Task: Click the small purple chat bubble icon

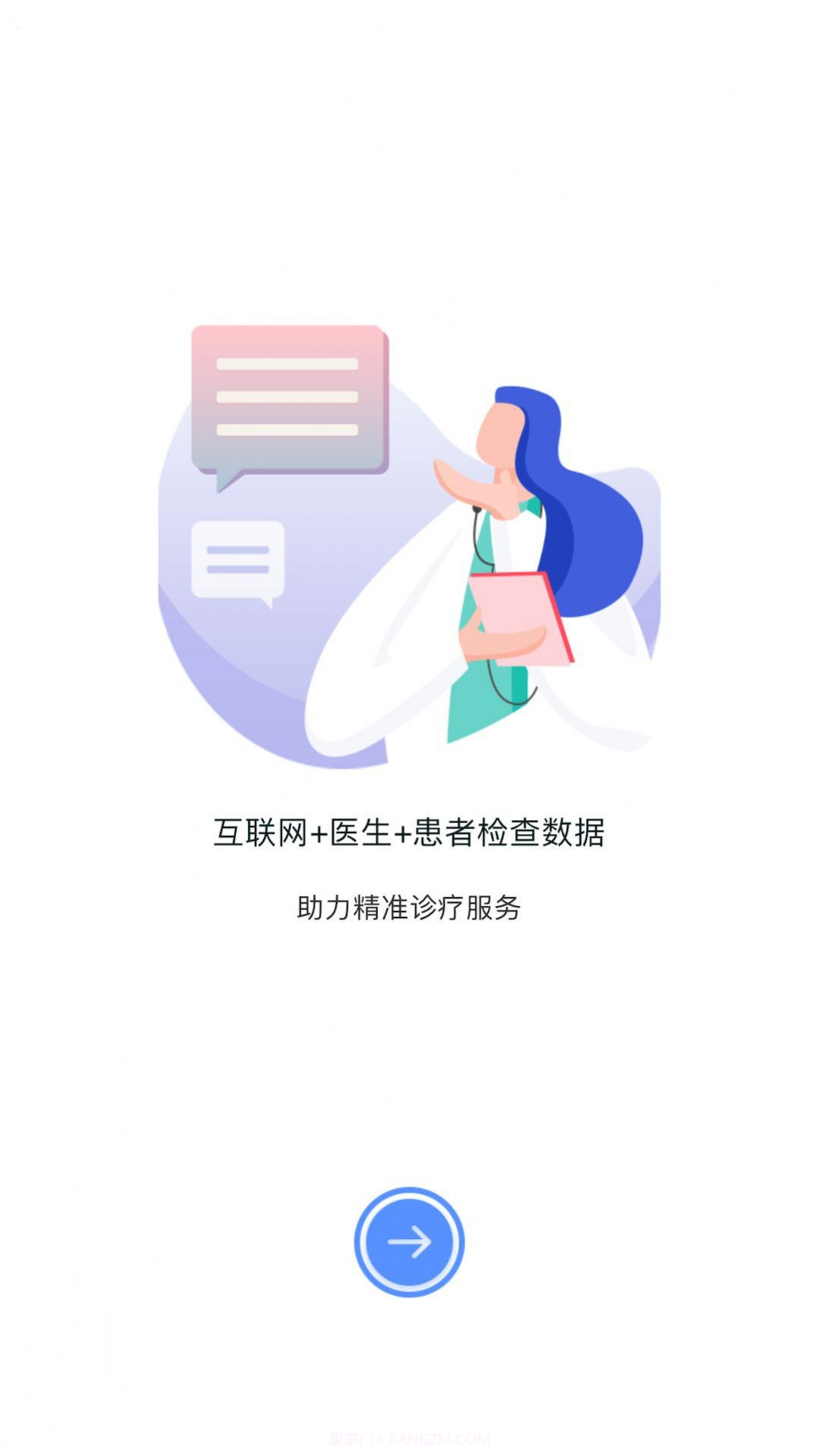Action: click(x=237, y=559)
